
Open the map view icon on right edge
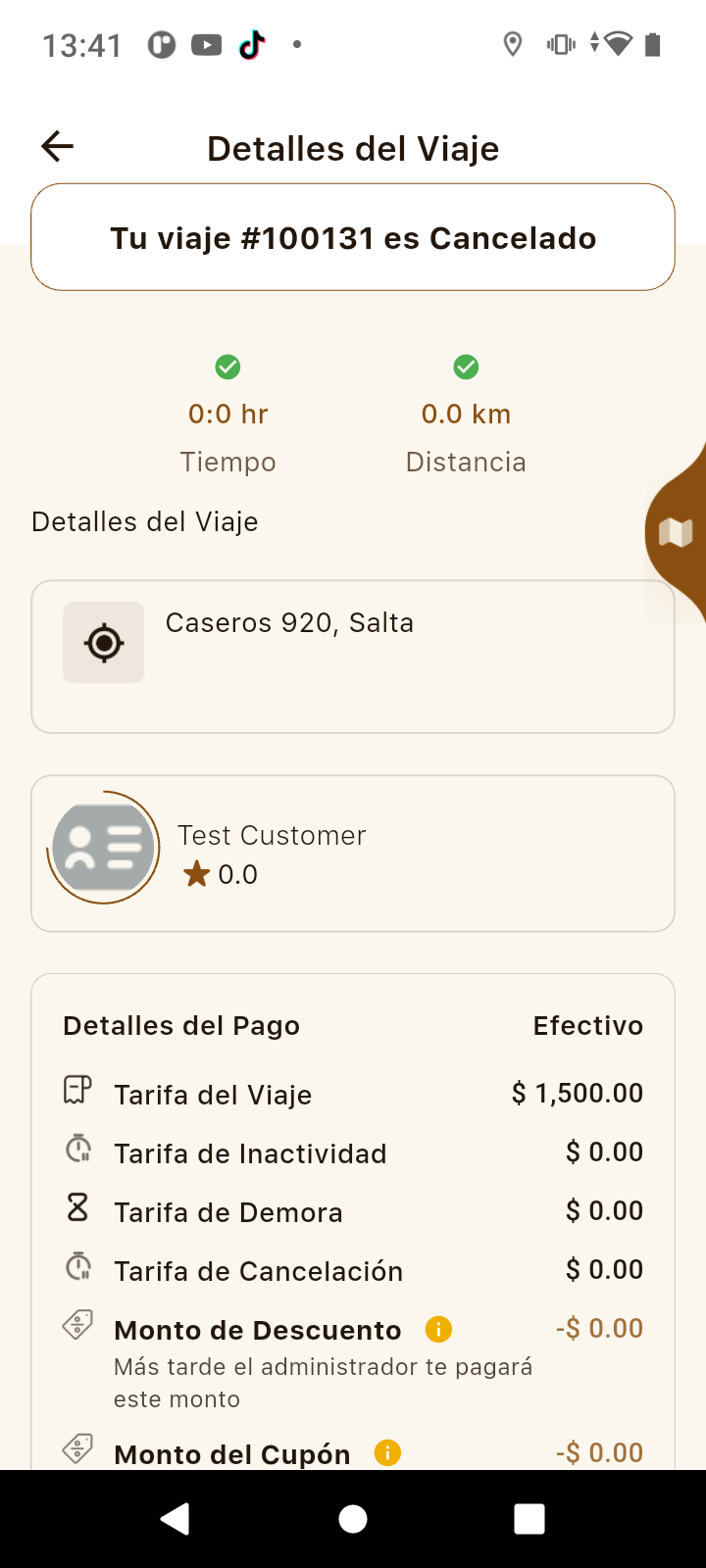675,532
